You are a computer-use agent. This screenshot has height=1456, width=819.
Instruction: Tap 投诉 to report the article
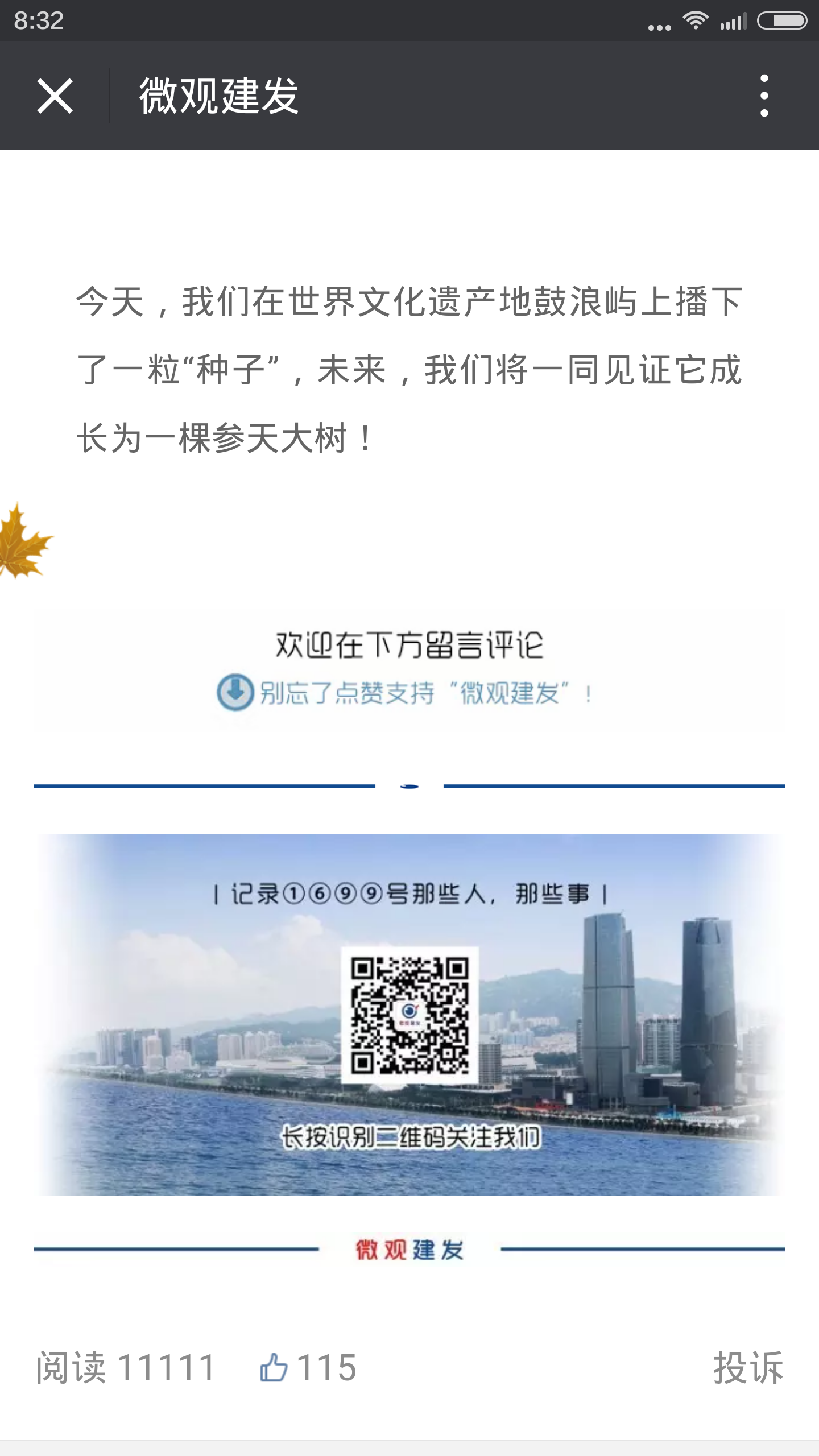click(748, 1367)
